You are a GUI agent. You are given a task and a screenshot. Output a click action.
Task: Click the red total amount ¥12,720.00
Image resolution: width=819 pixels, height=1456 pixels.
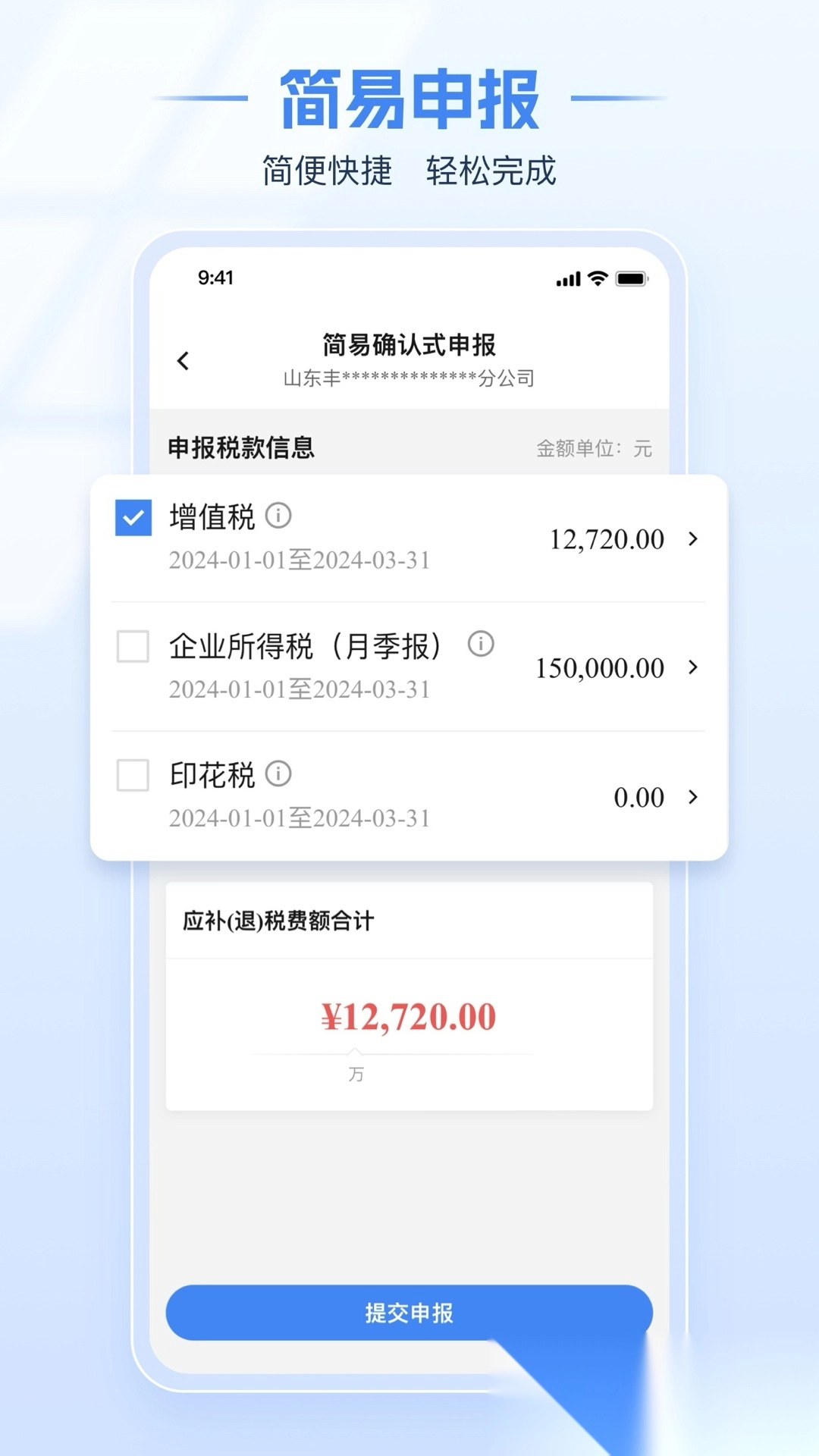coord(408,1015)
